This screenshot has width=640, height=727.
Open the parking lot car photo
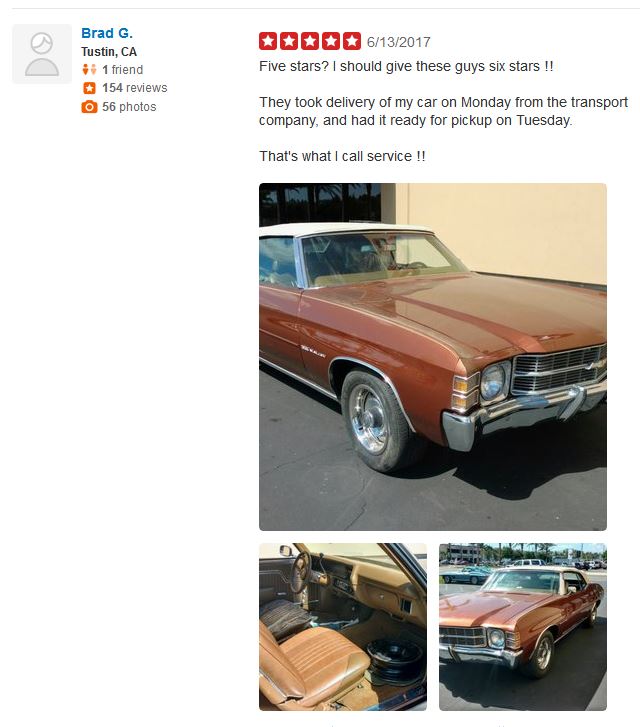[522, 626]
